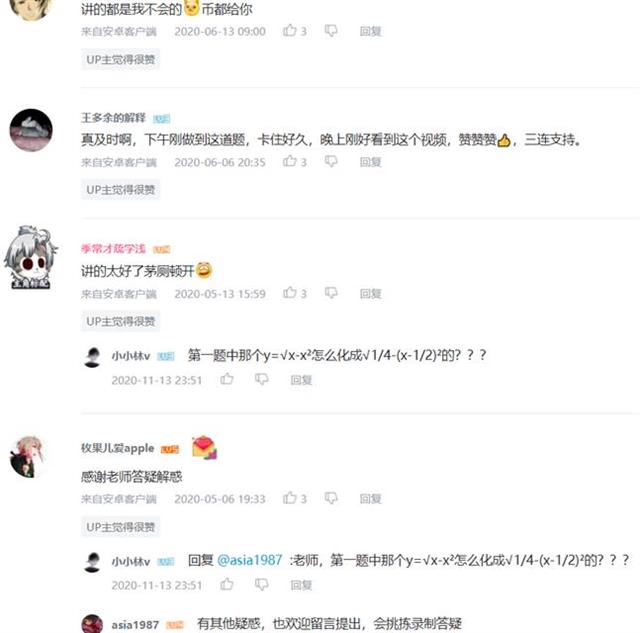This screenshot has width=640, height=633.
Task: Reply to 小小林v's reply mentioning @asia1987
Action: (x=301, y=585)
